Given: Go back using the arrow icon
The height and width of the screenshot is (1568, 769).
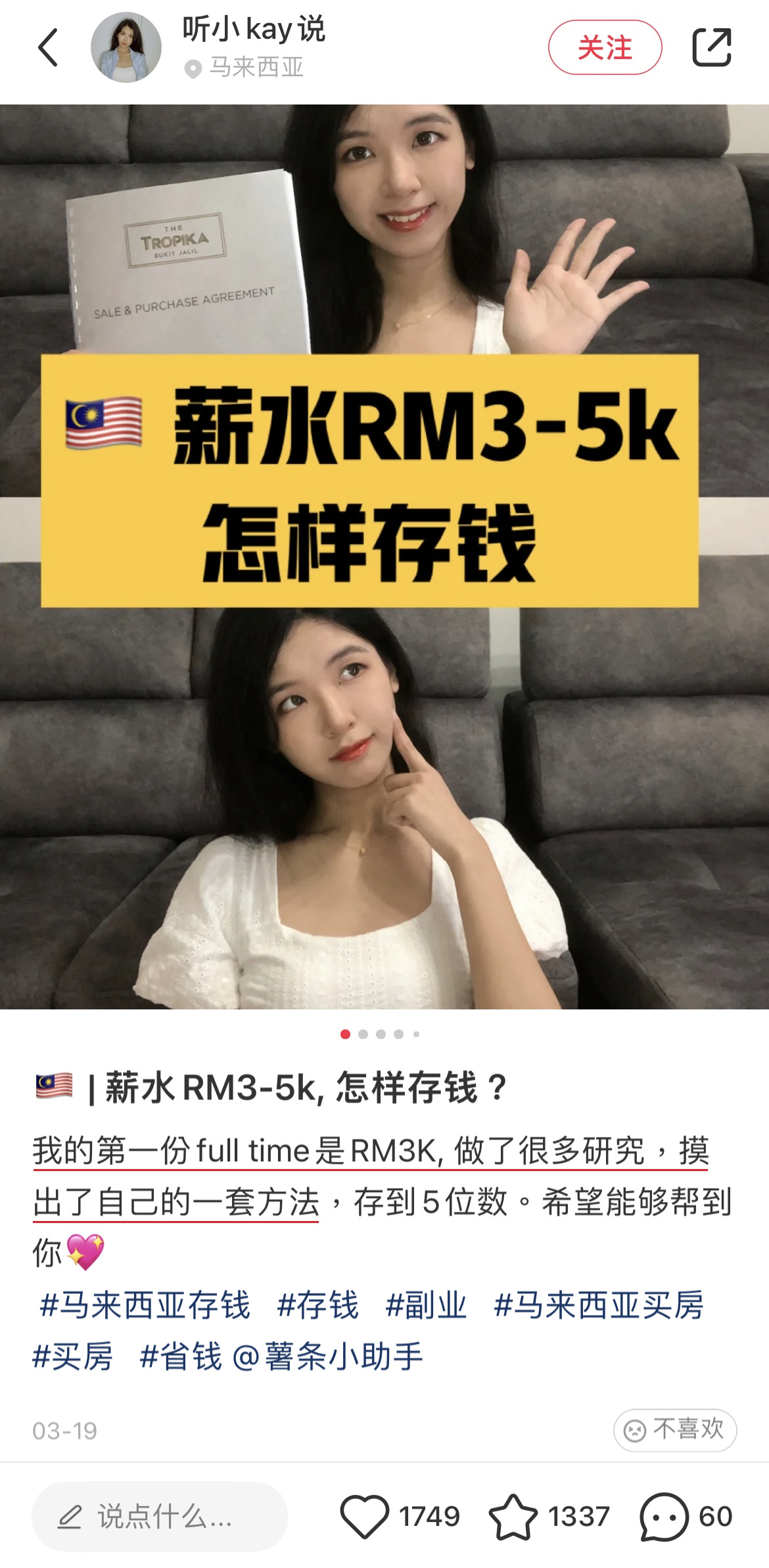Looking at the screenshot, I should (x=48, y=47).
